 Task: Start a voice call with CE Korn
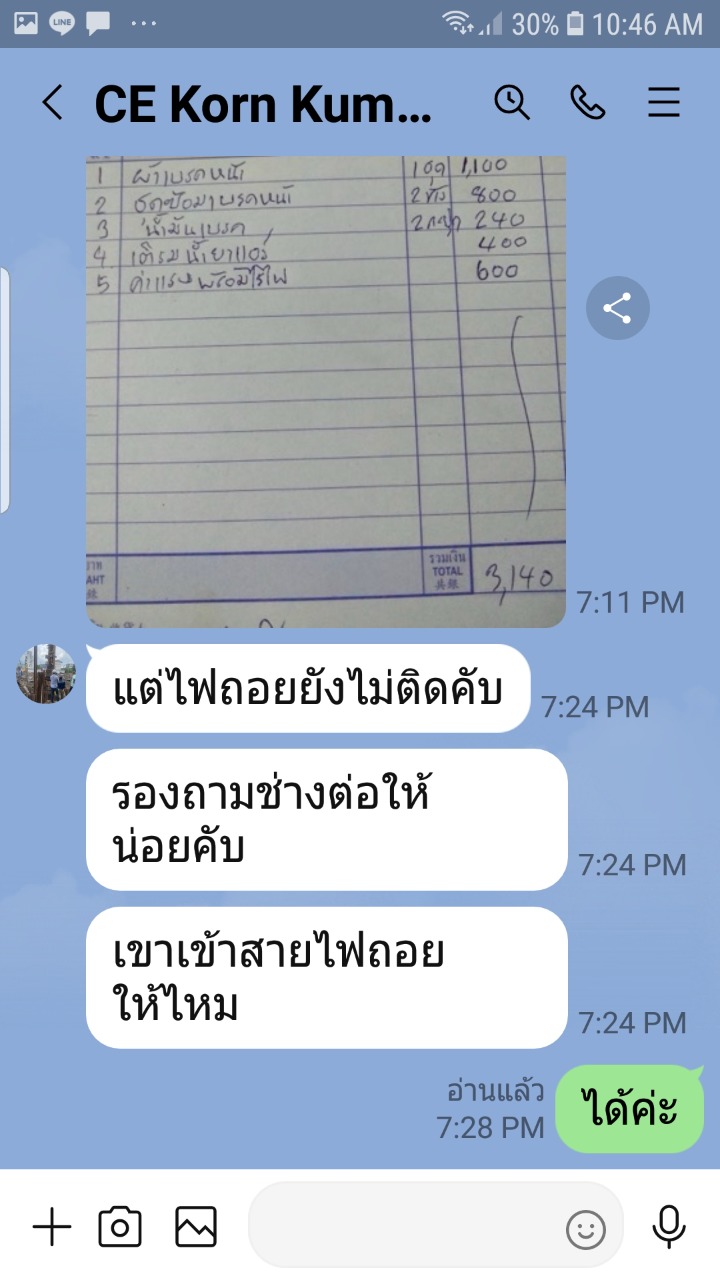pos(587,103)
